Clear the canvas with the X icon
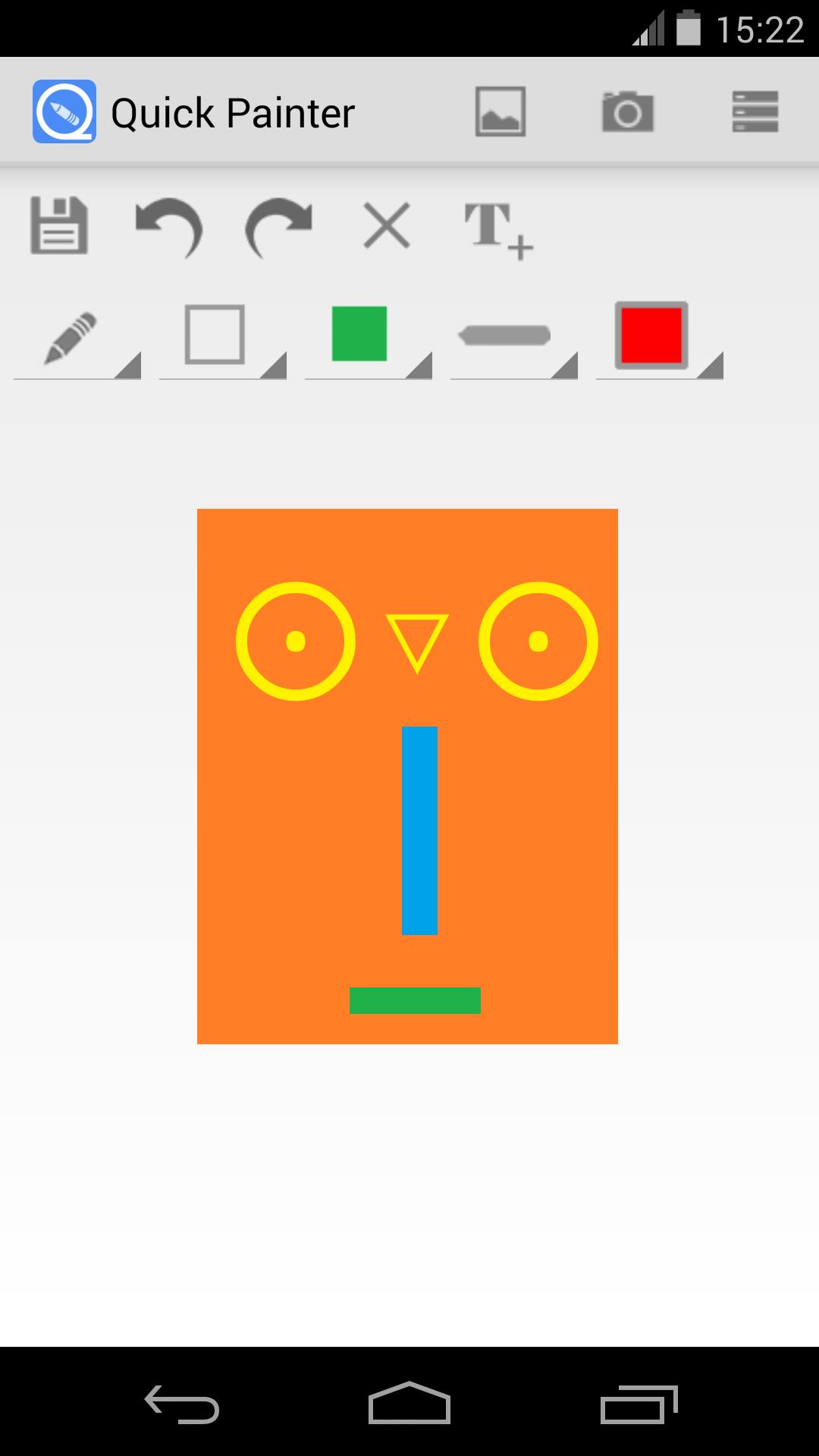Viewport: 819px width, 1456px height. (x=387, y=225)
